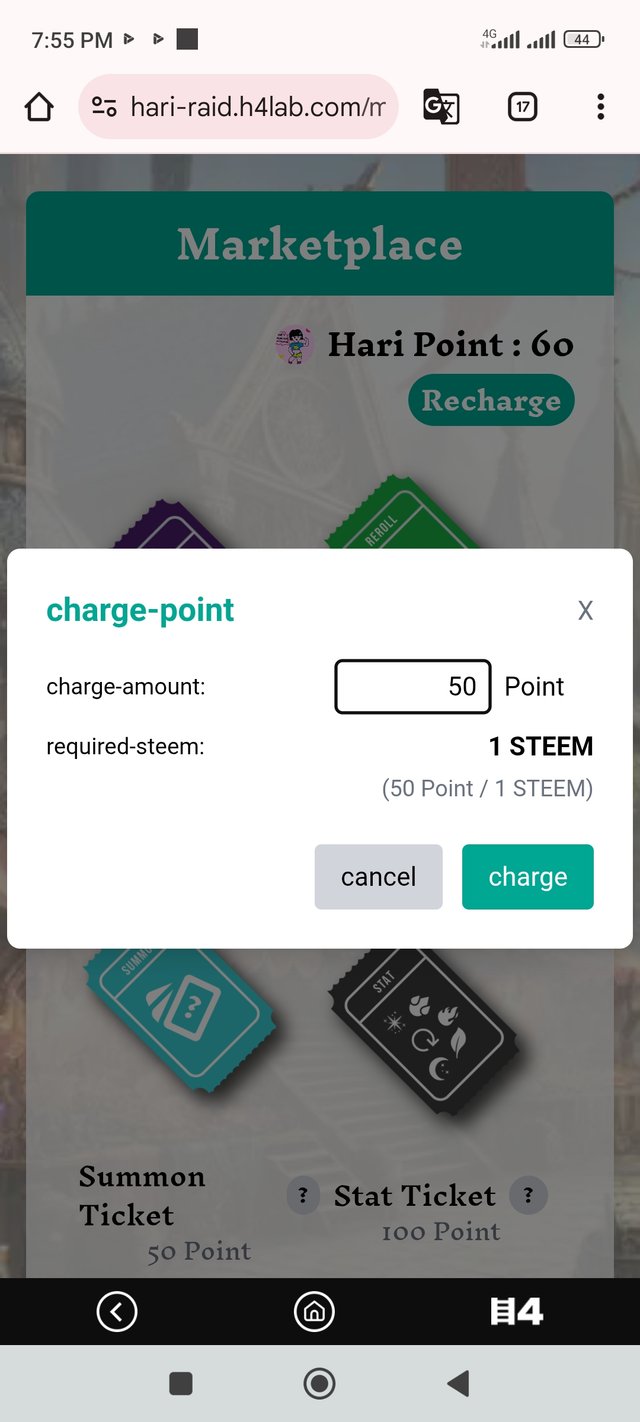640x1422 pixels.
Task: Translate this page
Action: (x=441, y=107)
